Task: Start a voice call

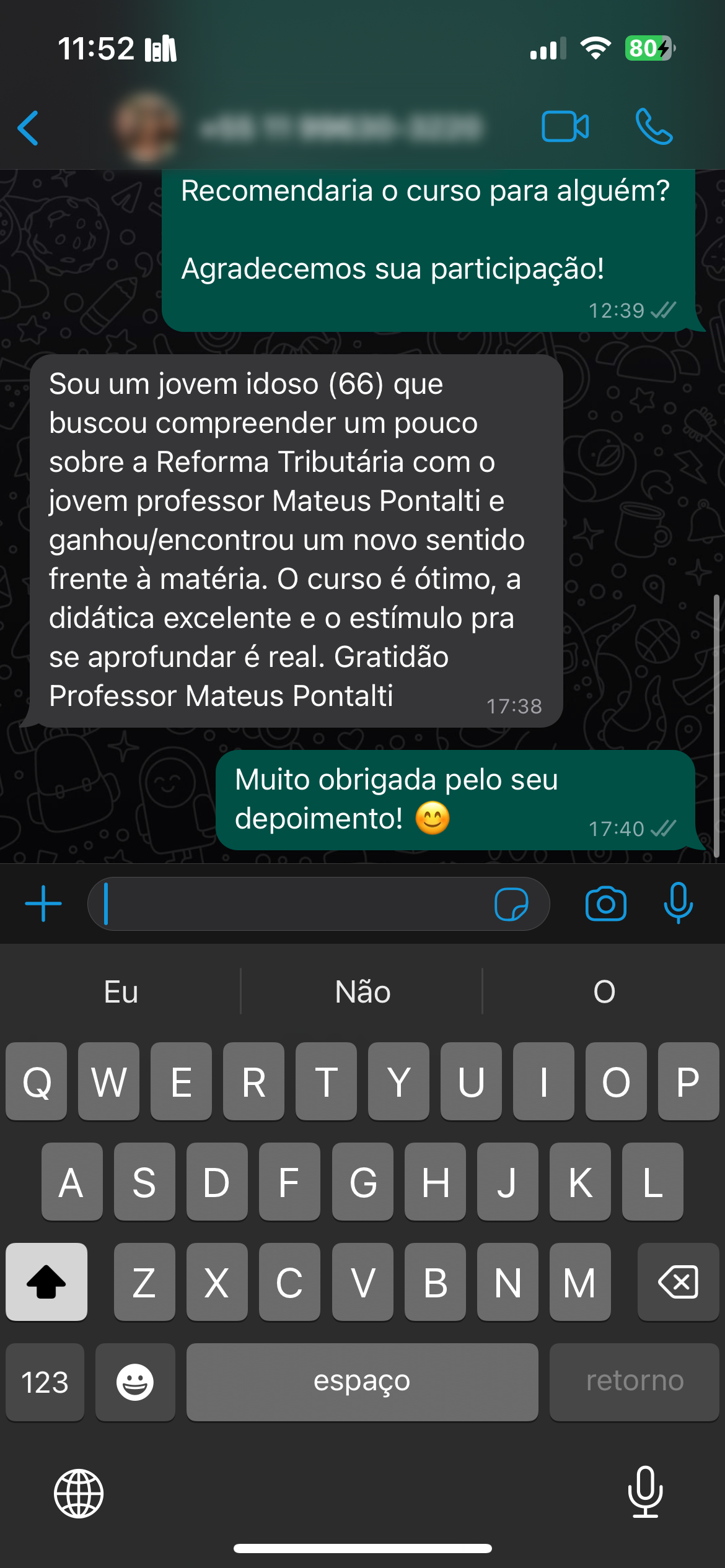Action: pyautogui.click(x=654, y=127)
